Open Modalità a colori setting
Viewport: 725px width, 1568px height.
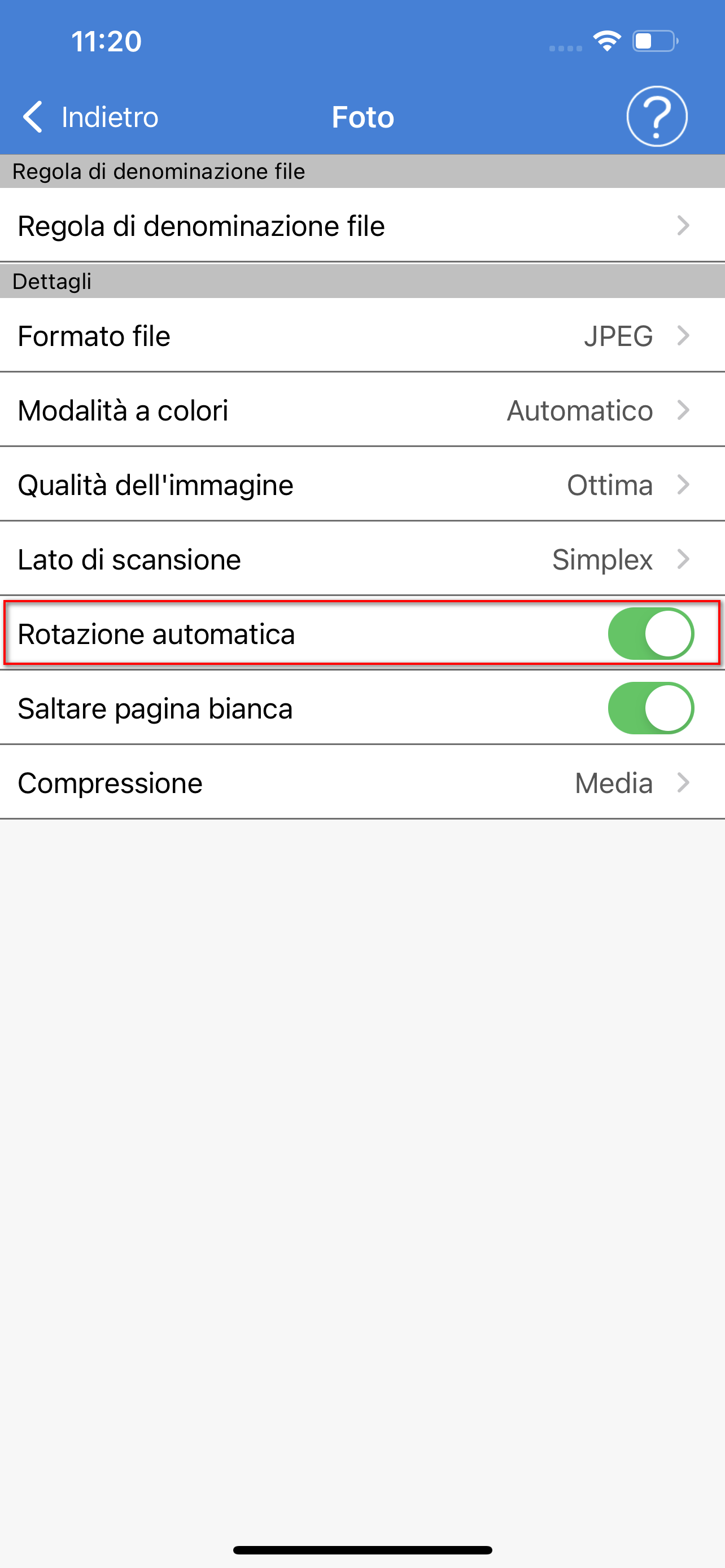[362, 410]
